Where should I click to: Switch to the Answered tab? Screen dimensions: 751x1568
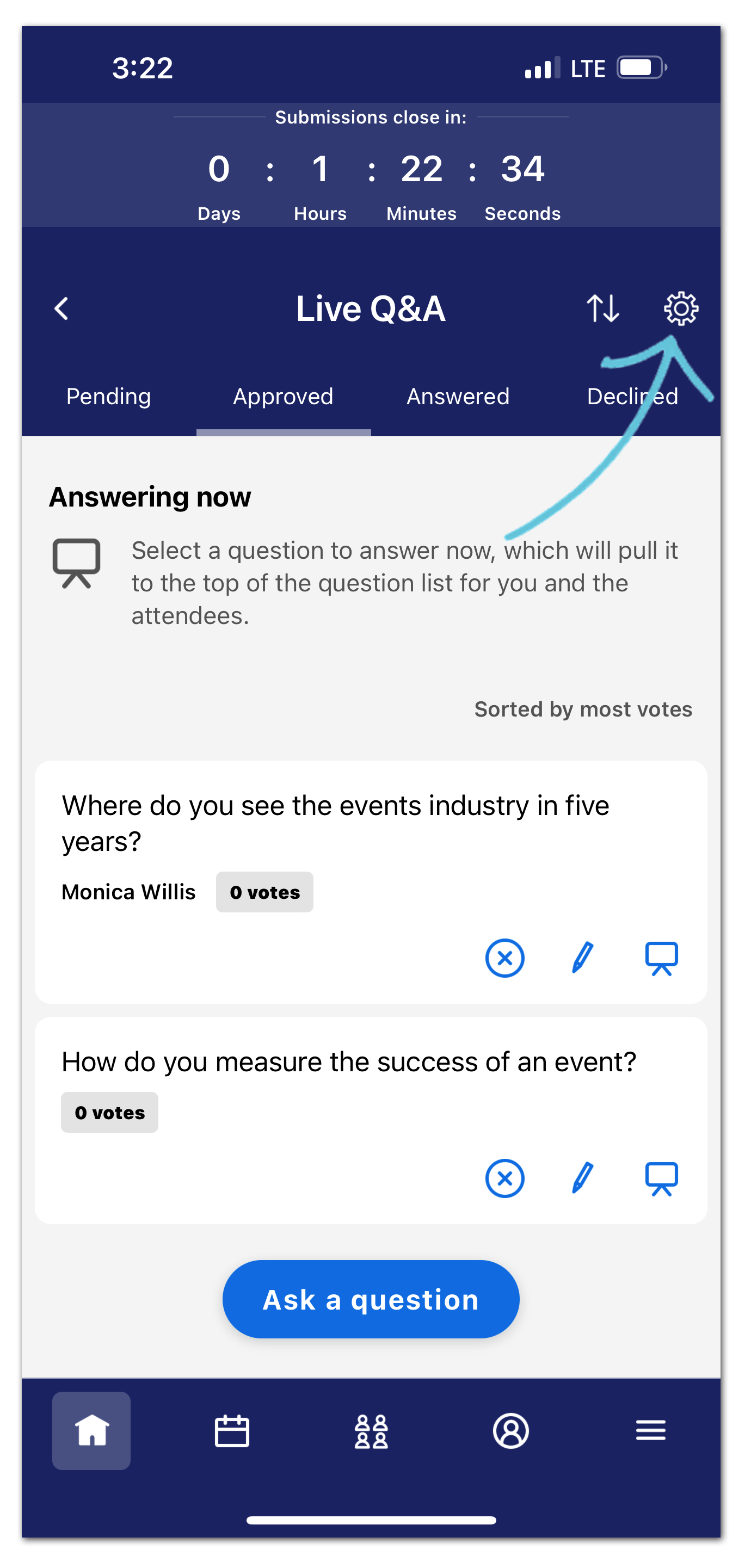(x=458, y=396)
